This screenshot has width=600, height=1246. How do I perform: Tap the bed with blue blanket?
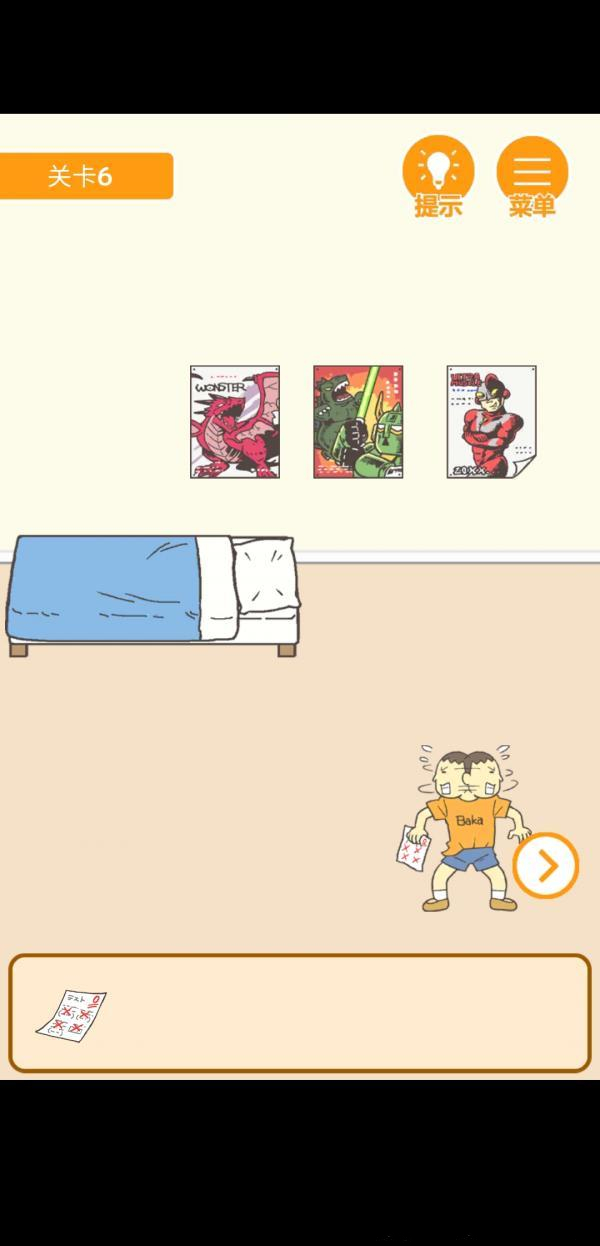tap(150, 595)
